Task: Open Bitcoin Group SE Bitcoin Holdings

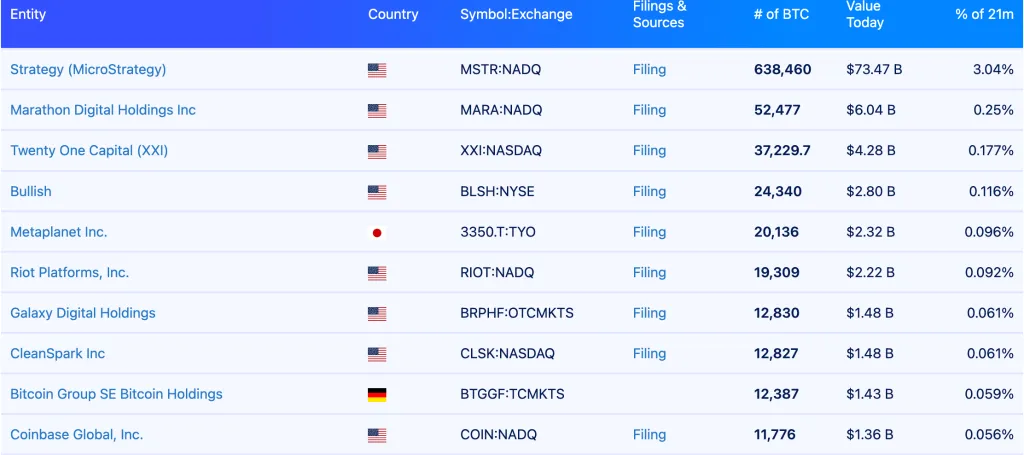Action: (x=116, y=394)
